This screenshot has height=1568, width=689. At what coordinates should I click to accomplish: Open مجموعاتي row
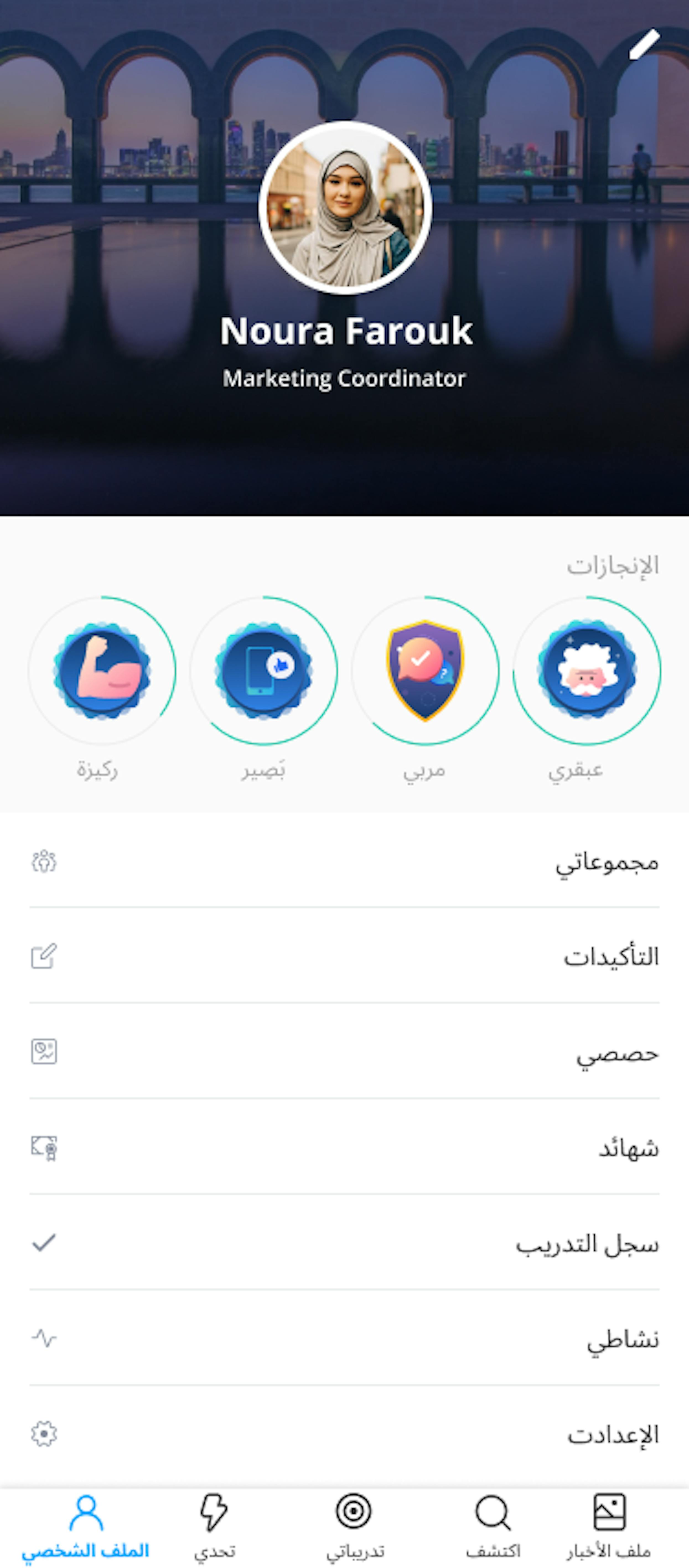click(x=344, y=862)
